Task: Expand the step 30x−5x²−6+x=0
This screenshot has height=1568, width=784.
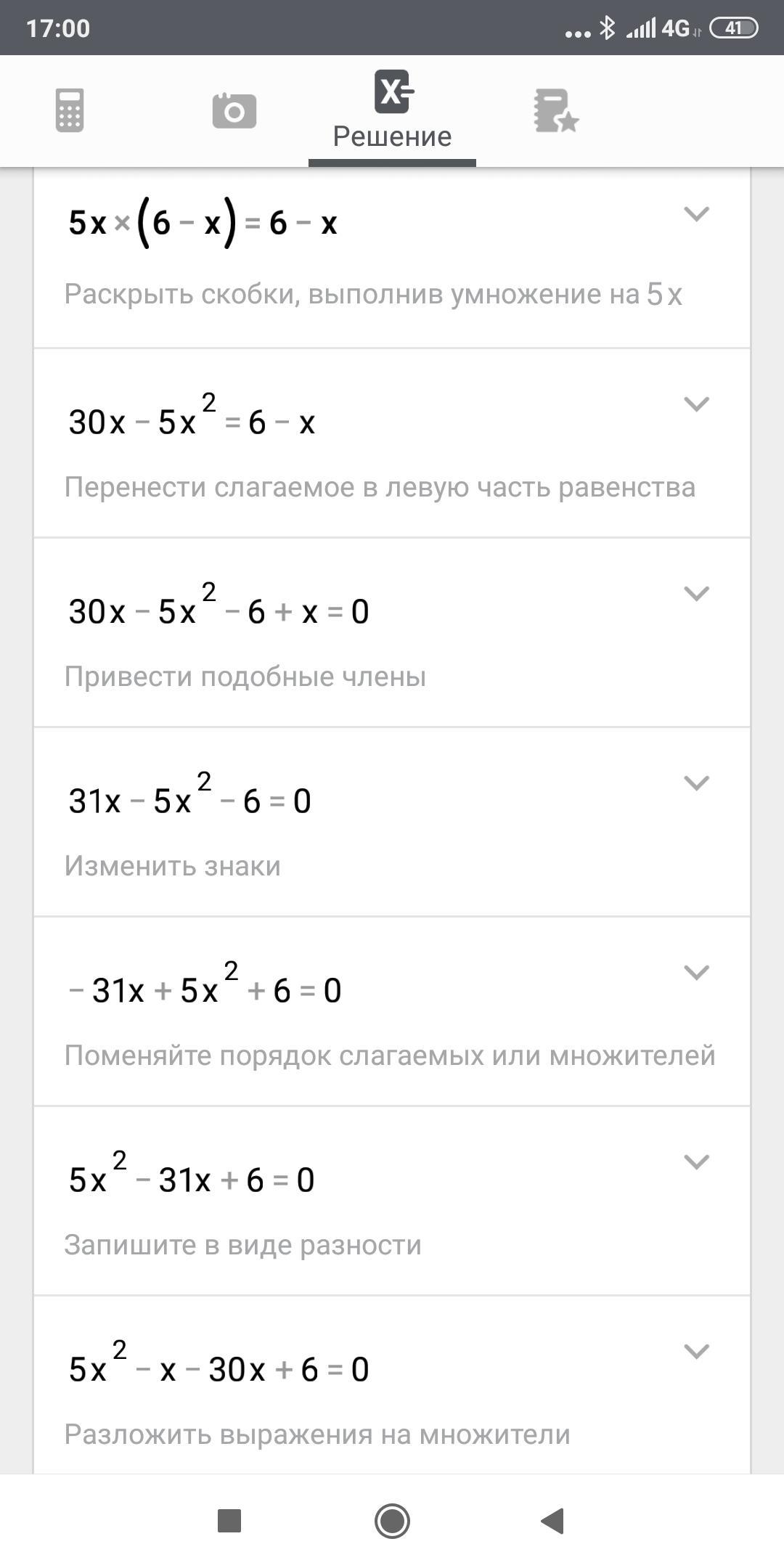Action: click(696, 594)
